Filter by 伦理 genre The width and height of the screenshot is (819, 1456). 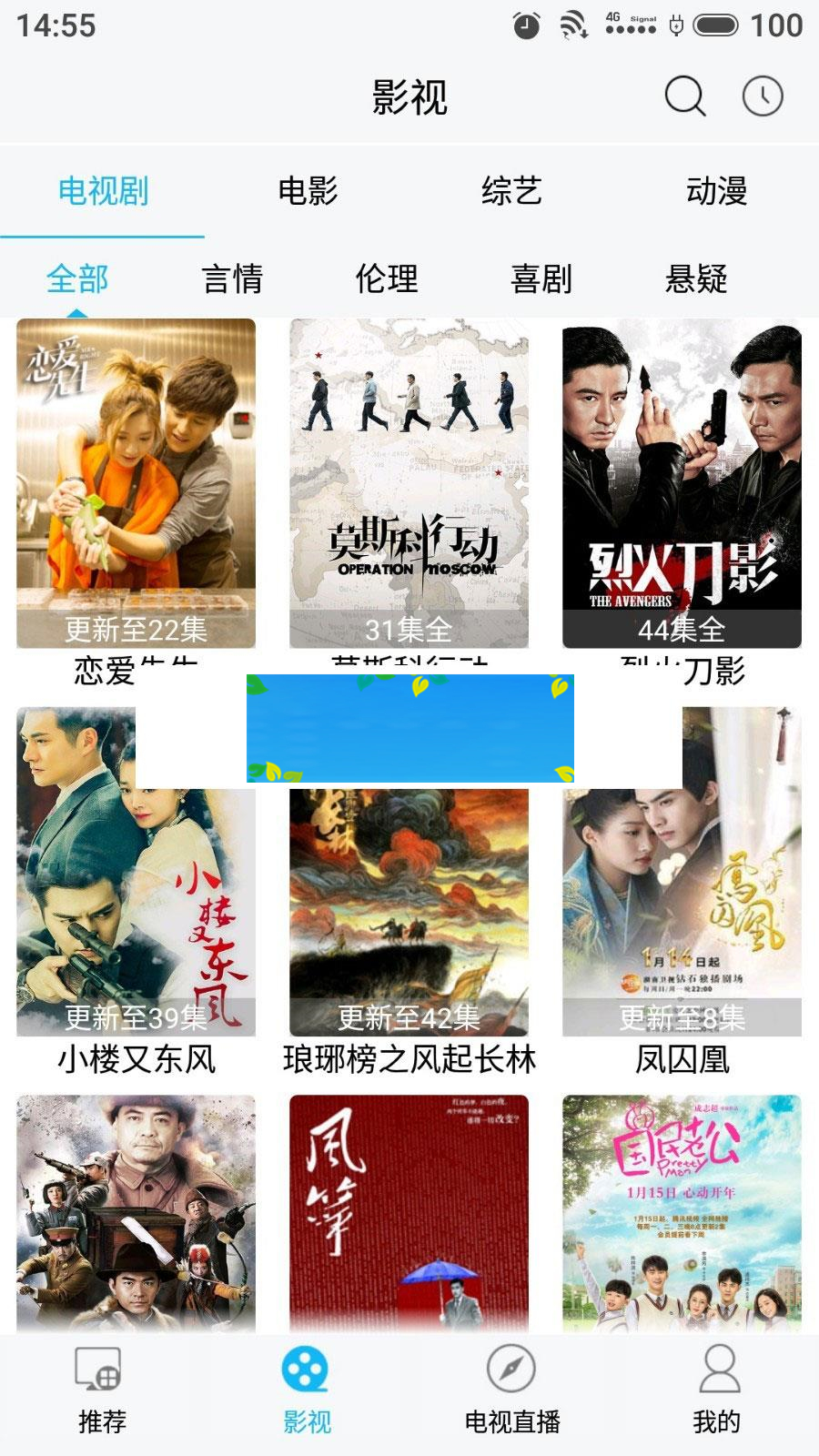pos(387,278)
